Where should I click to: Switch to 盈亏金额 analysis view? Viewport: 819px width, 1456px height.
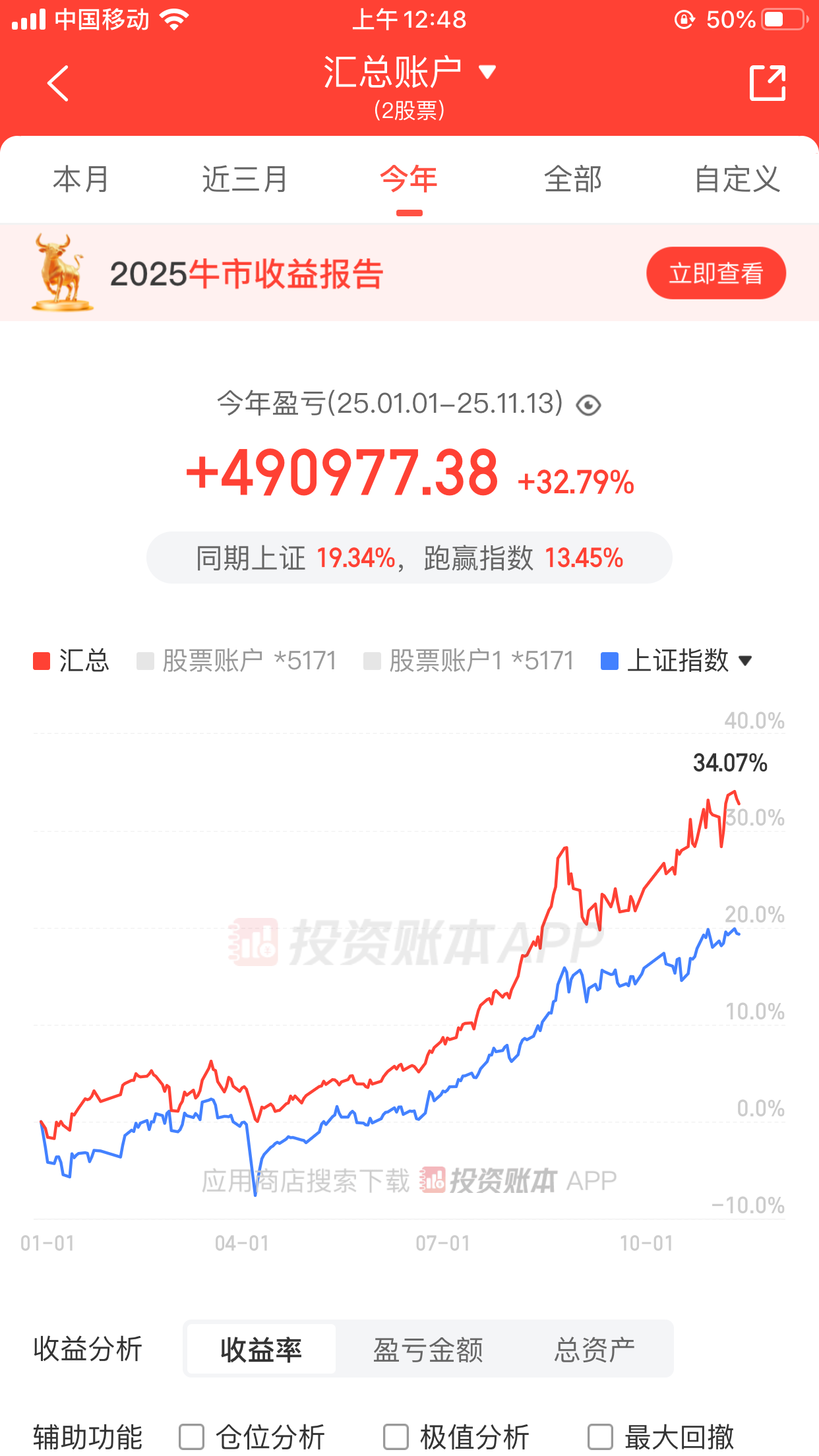click(428, 1349)
